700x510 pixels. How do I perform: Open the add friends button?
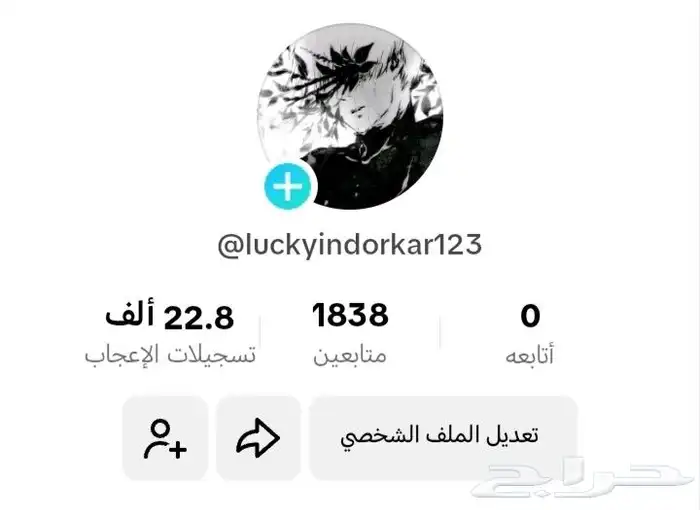coord(165,438)
